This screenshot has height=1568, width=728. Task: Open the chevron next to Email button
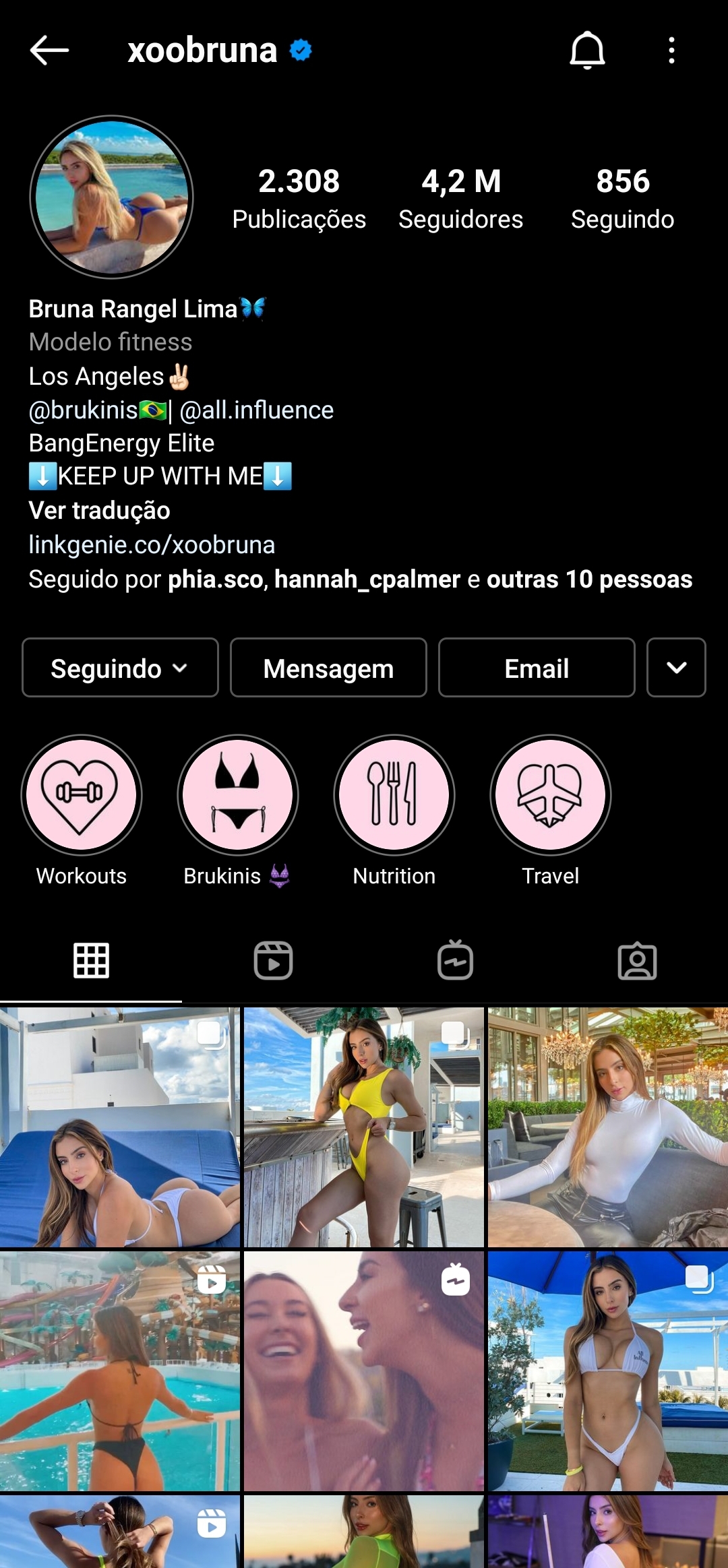pyautogui.click(x=676, y=668)
